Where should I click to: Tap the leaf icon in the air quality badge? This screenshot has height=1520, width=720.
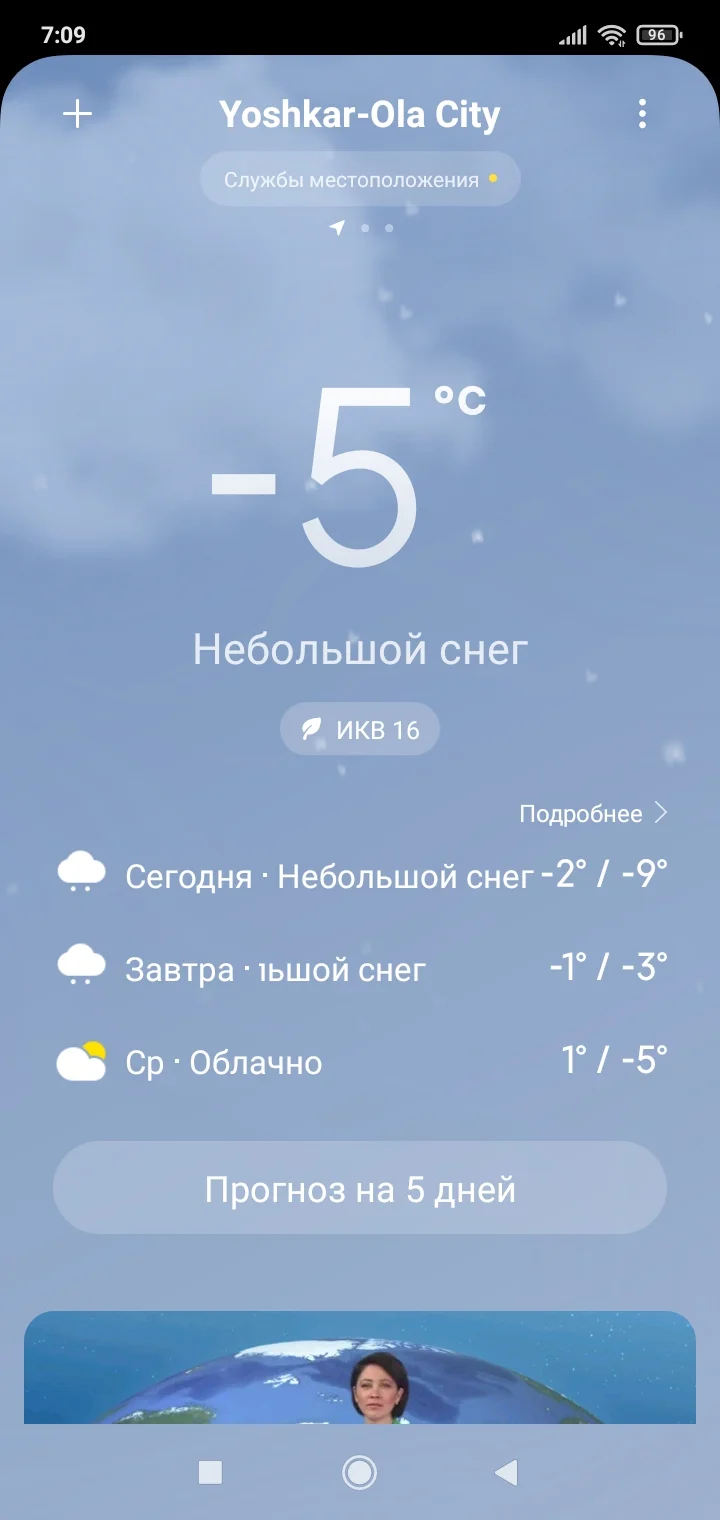pyautogui.click(x=310, y=729)
